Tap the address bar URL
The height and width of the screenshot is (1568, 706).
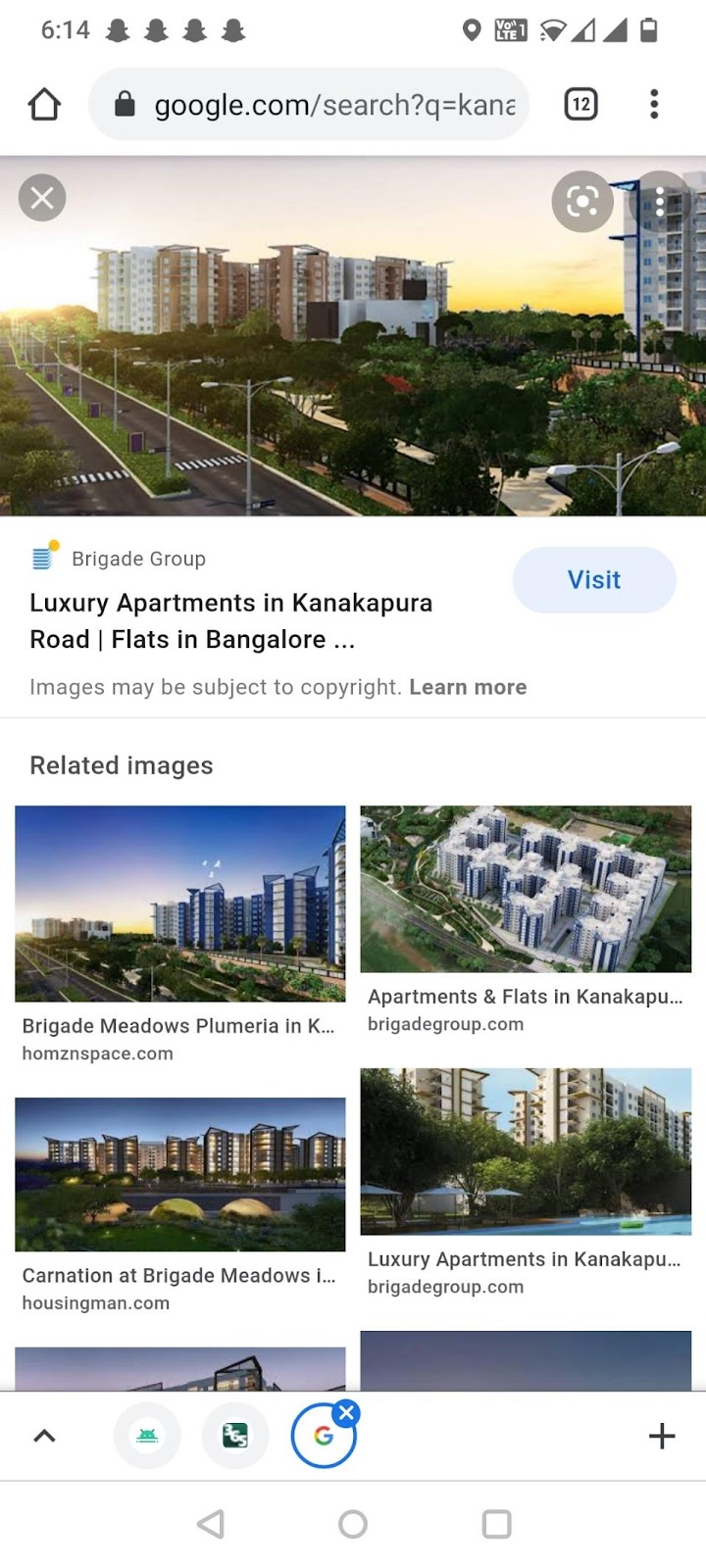pyautogui.click(x=333, y=104)
